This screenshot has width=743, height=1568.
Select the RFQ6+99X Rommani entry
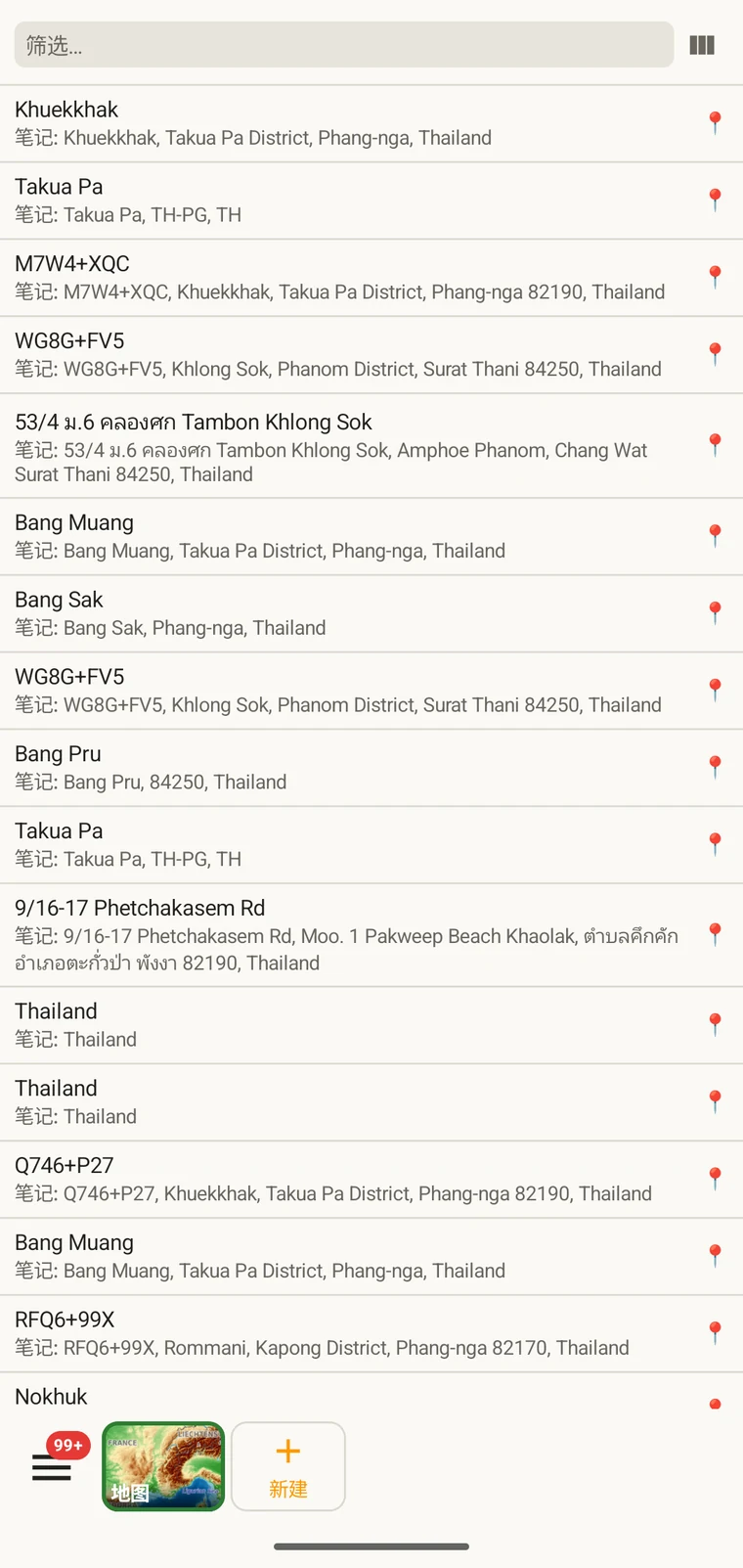coord(371,1333)
